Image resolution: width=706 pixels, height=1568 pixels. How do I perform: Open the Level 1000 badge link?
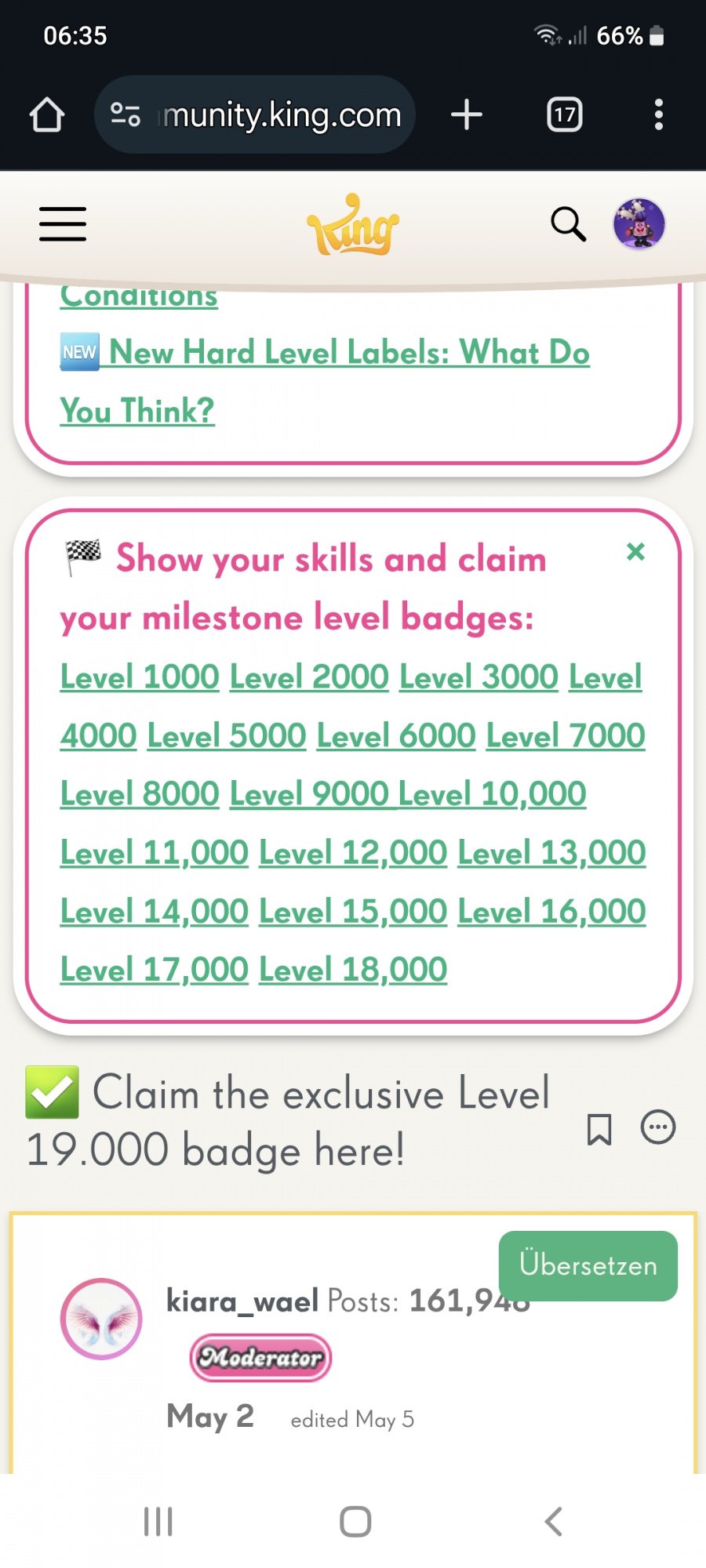coord(140,677)
